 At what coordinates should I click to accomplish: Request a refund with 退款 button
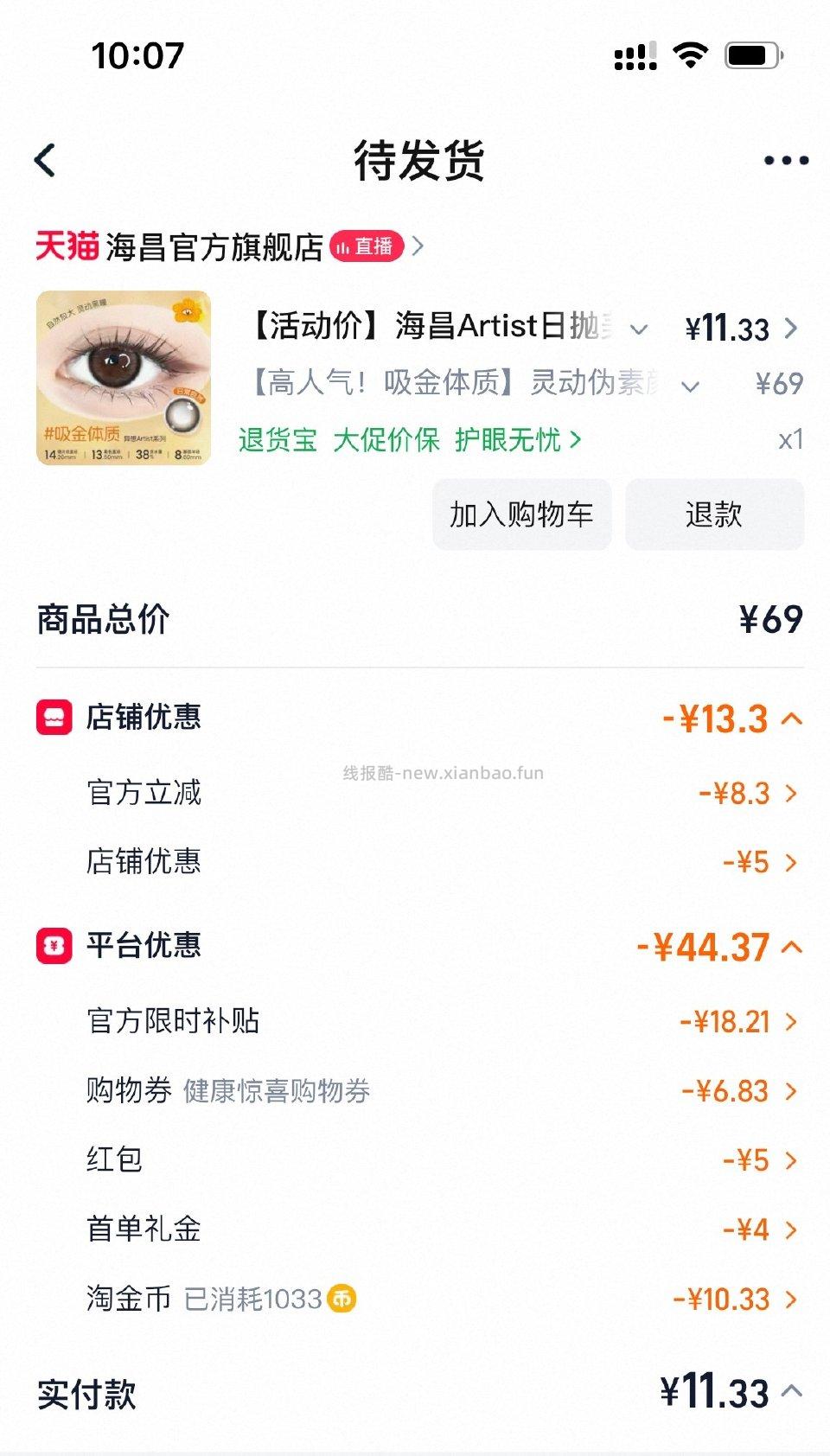tap(714, 514)
